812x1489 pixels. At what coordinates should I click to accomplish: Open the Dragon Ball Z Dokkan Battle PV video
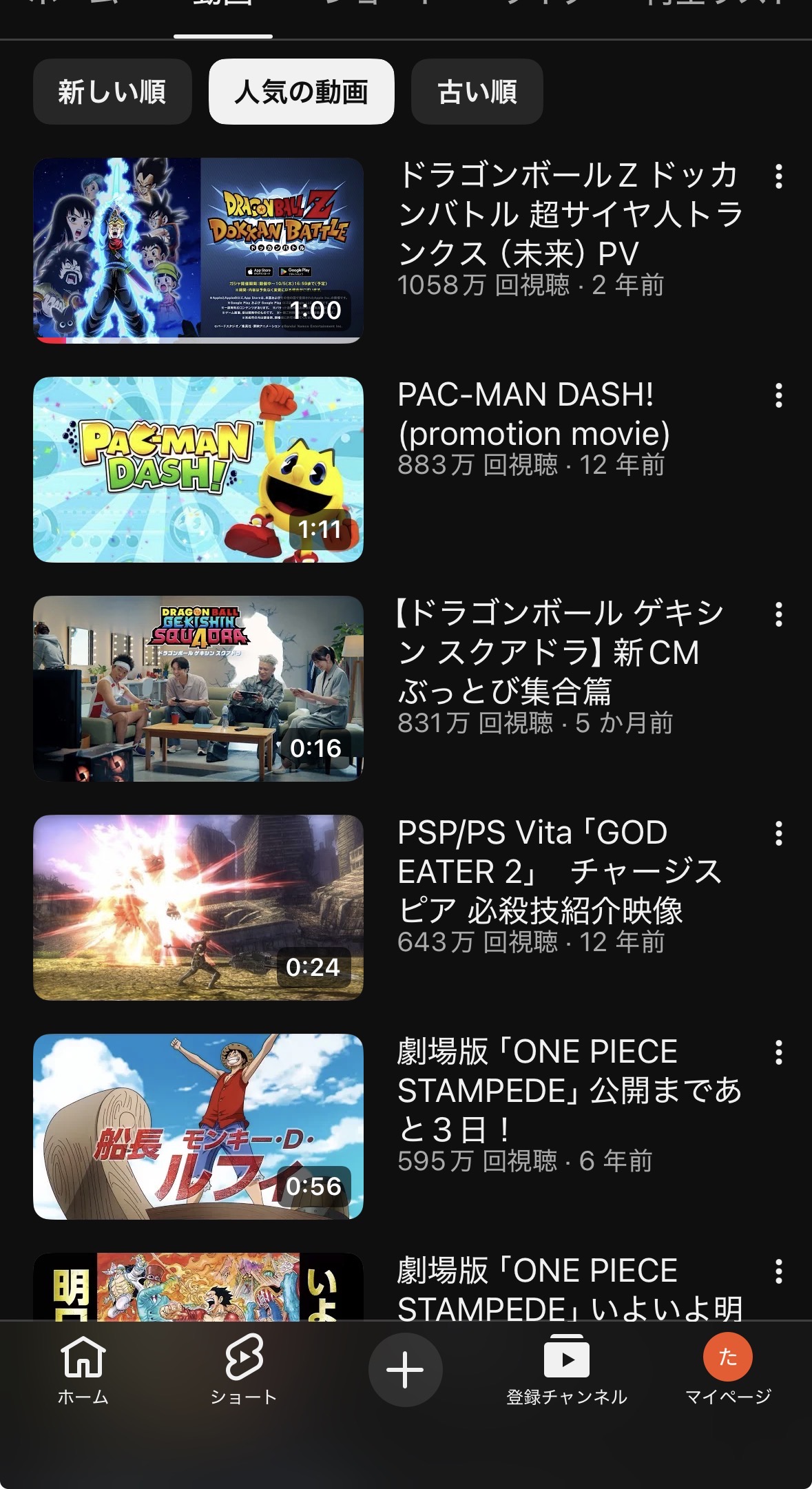click(198, 250)
